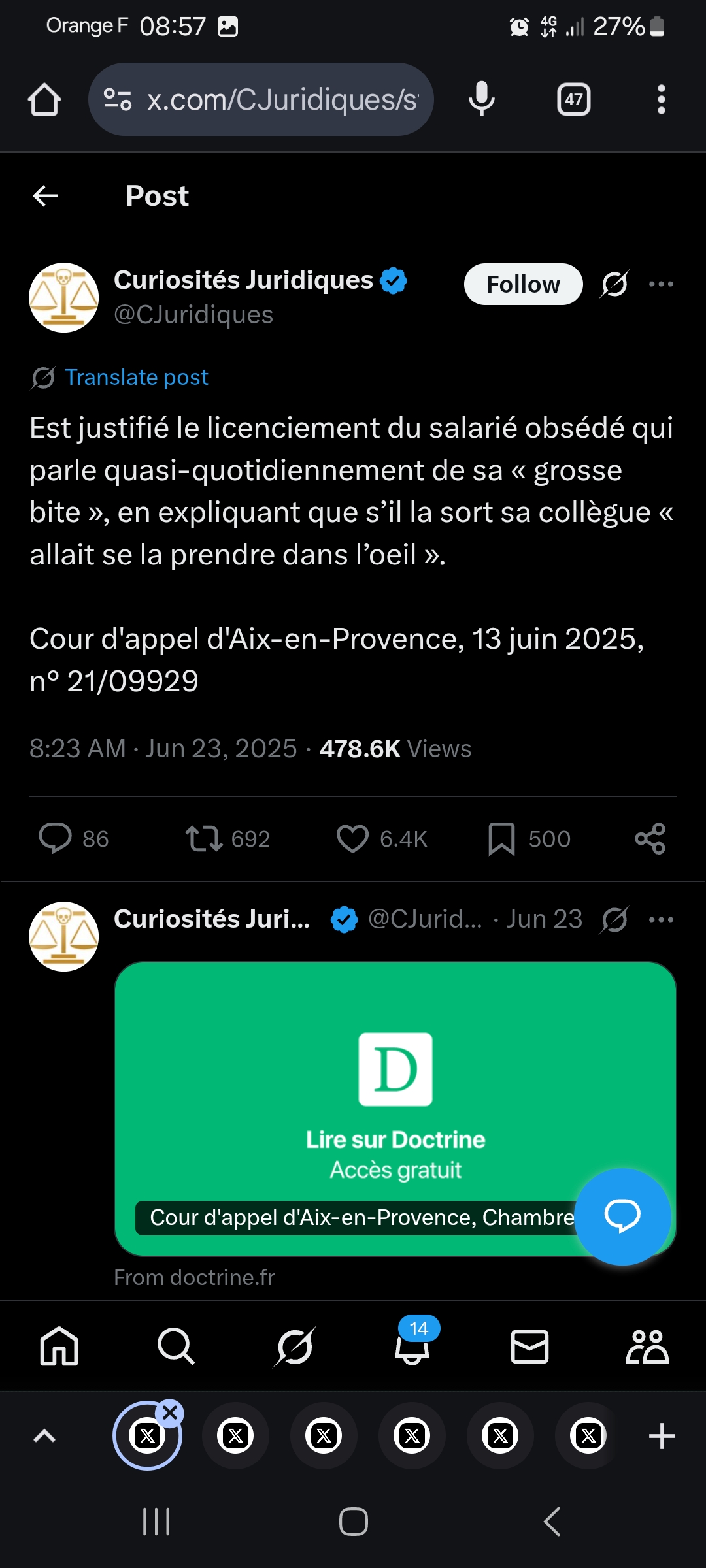Go back using the Post arrow
This screenshot has height=1568, width=706.
tap(46, 195)
